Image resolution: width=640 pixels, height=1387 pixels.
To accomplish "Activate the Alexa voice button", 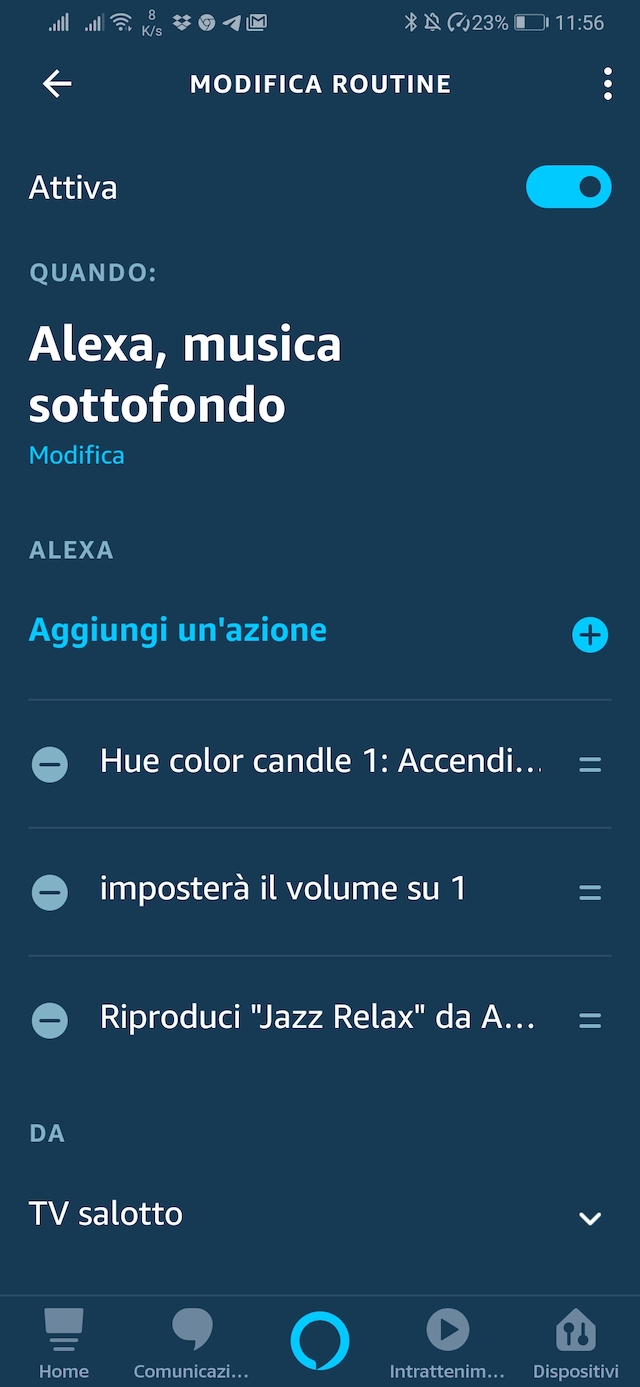I will pos(320,1341).
